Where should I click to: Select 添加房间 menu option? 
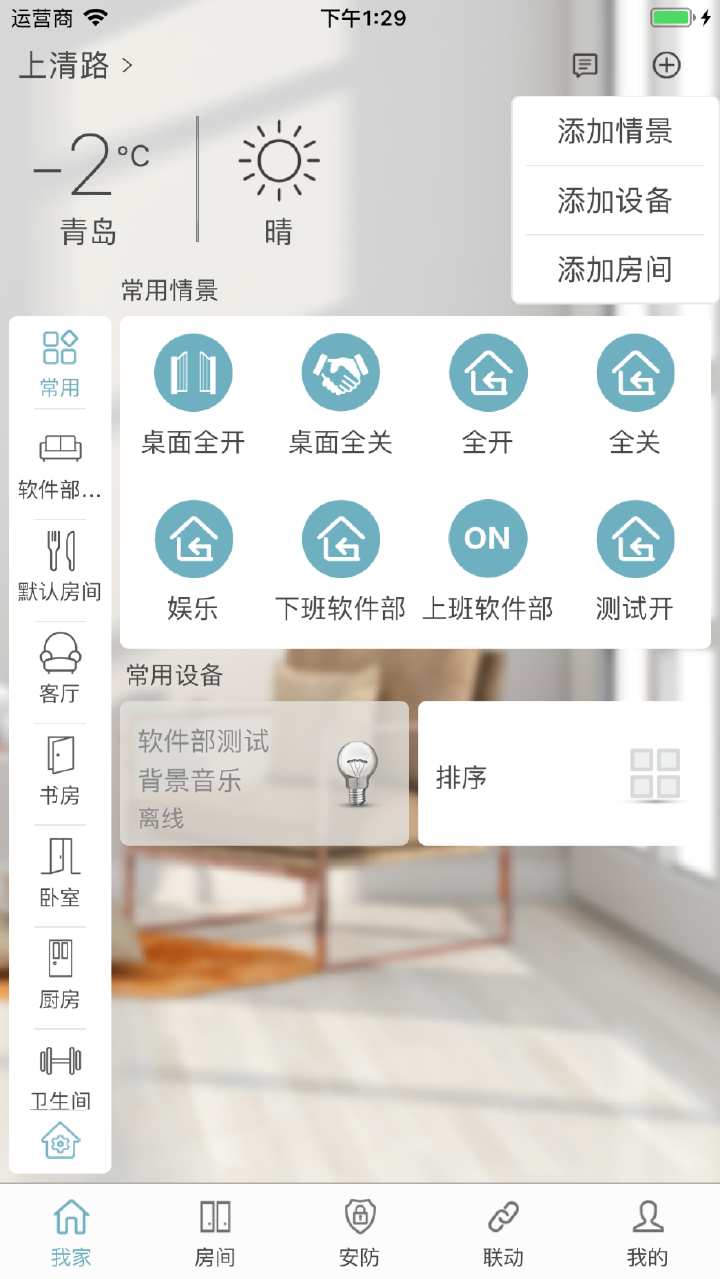click(x=614, y=269)
